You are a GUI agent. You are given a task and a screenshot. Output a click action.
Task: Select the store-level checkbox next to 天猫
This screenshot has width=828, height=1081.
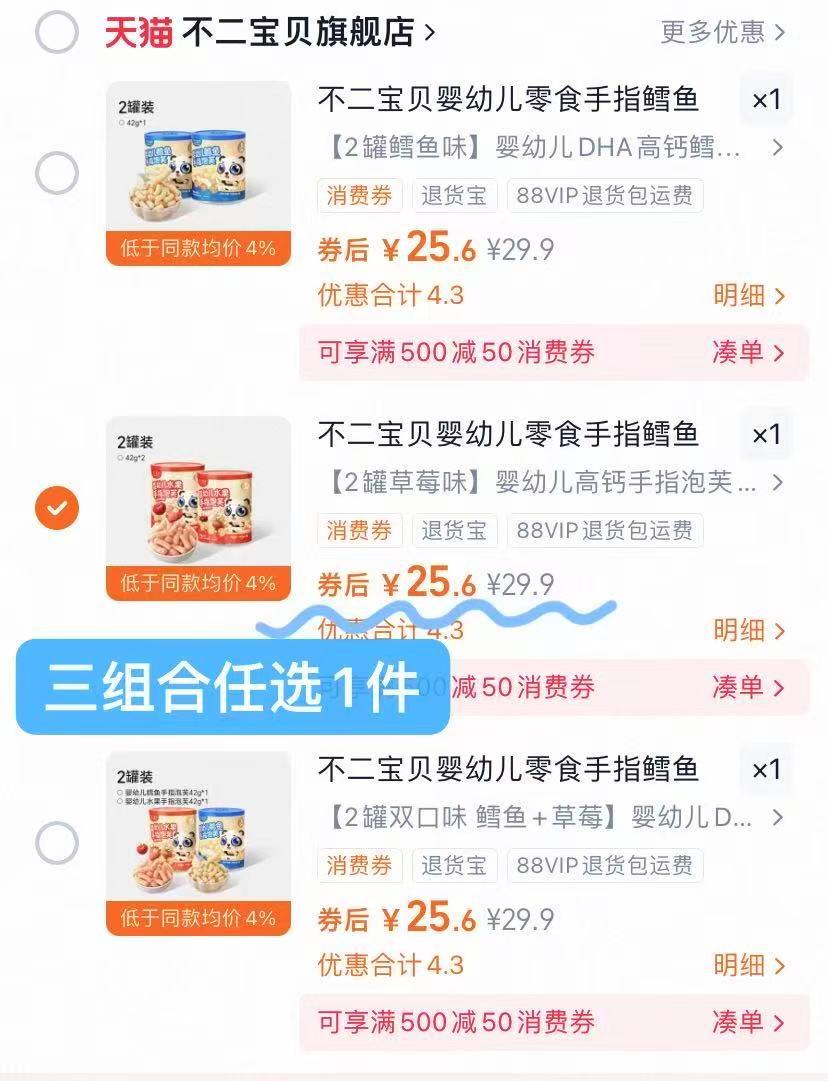[57, 31]
